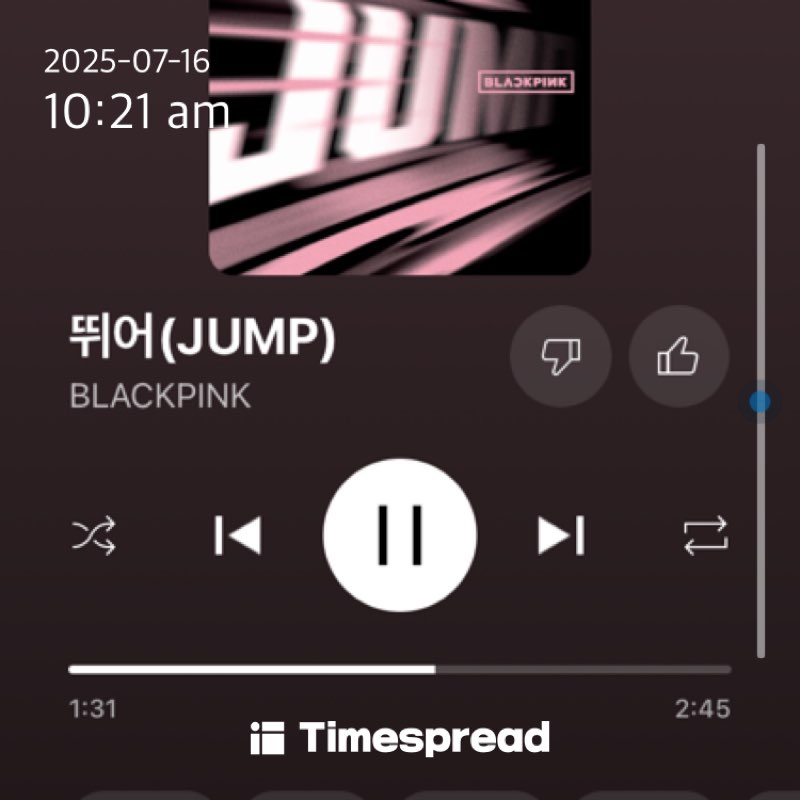This screenshot has width=800, height=800.
Task: Toggle repeat mode
Action: tap(706, 537)
